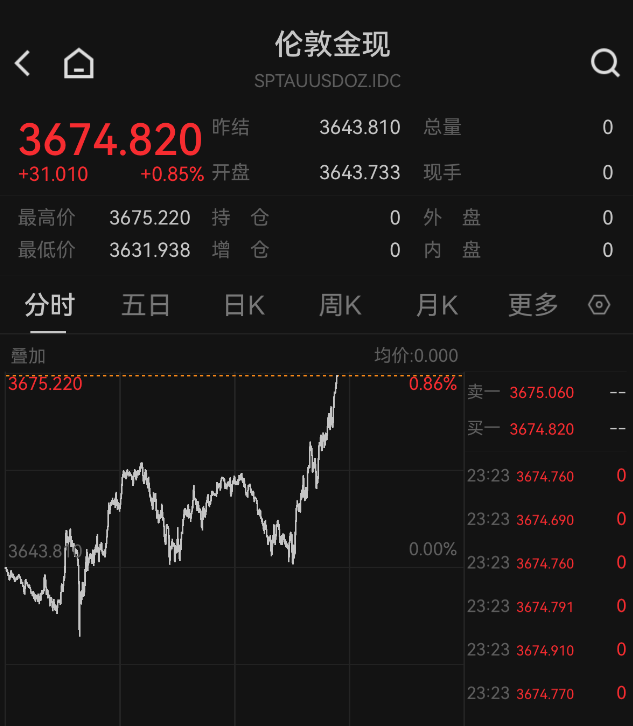The height and width of the screenshot is (726, 633).
Task: Switch to the 分时 chart tab
Action: point(50,305)
